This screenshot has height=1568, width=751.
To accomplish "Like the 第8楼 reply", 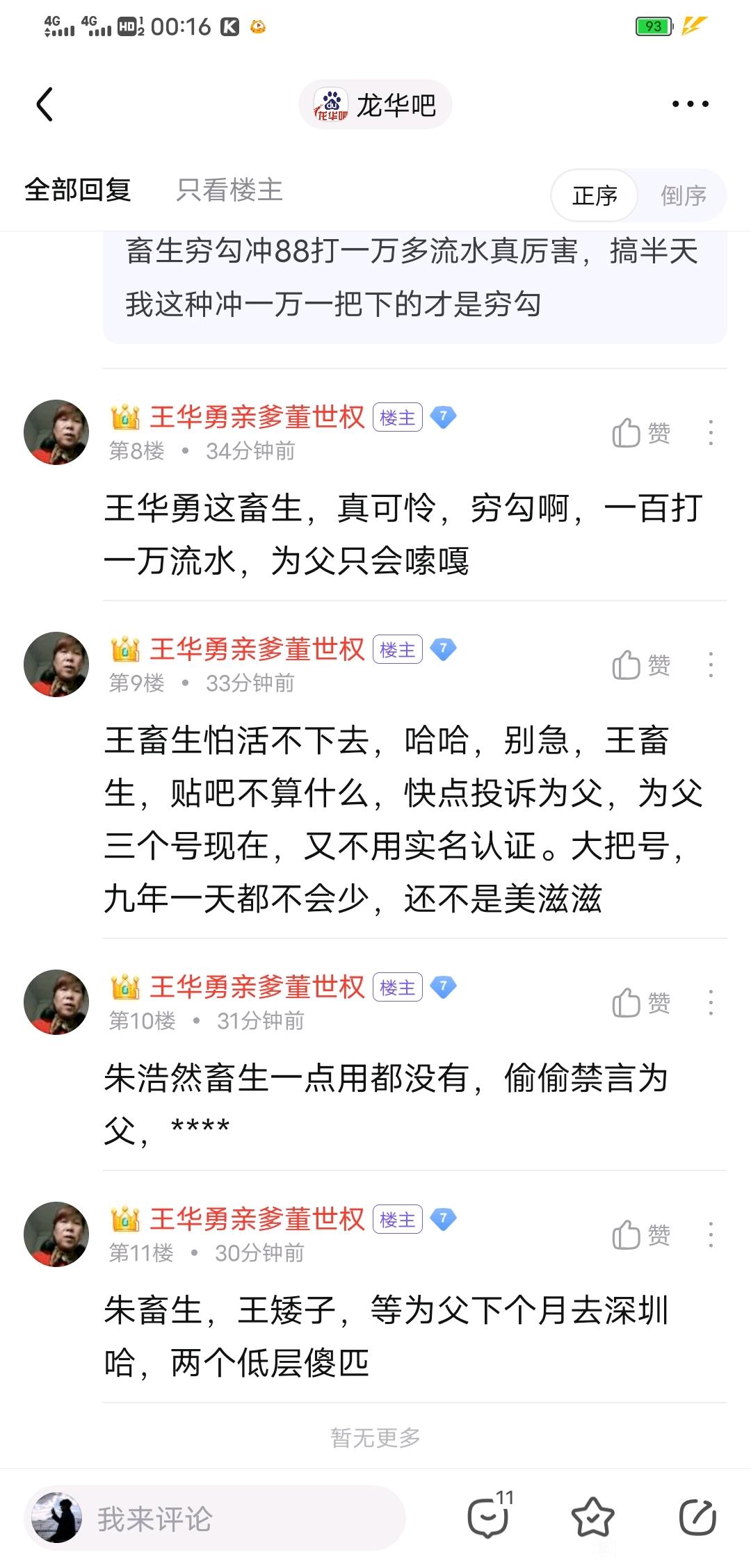I will [640, 433].
